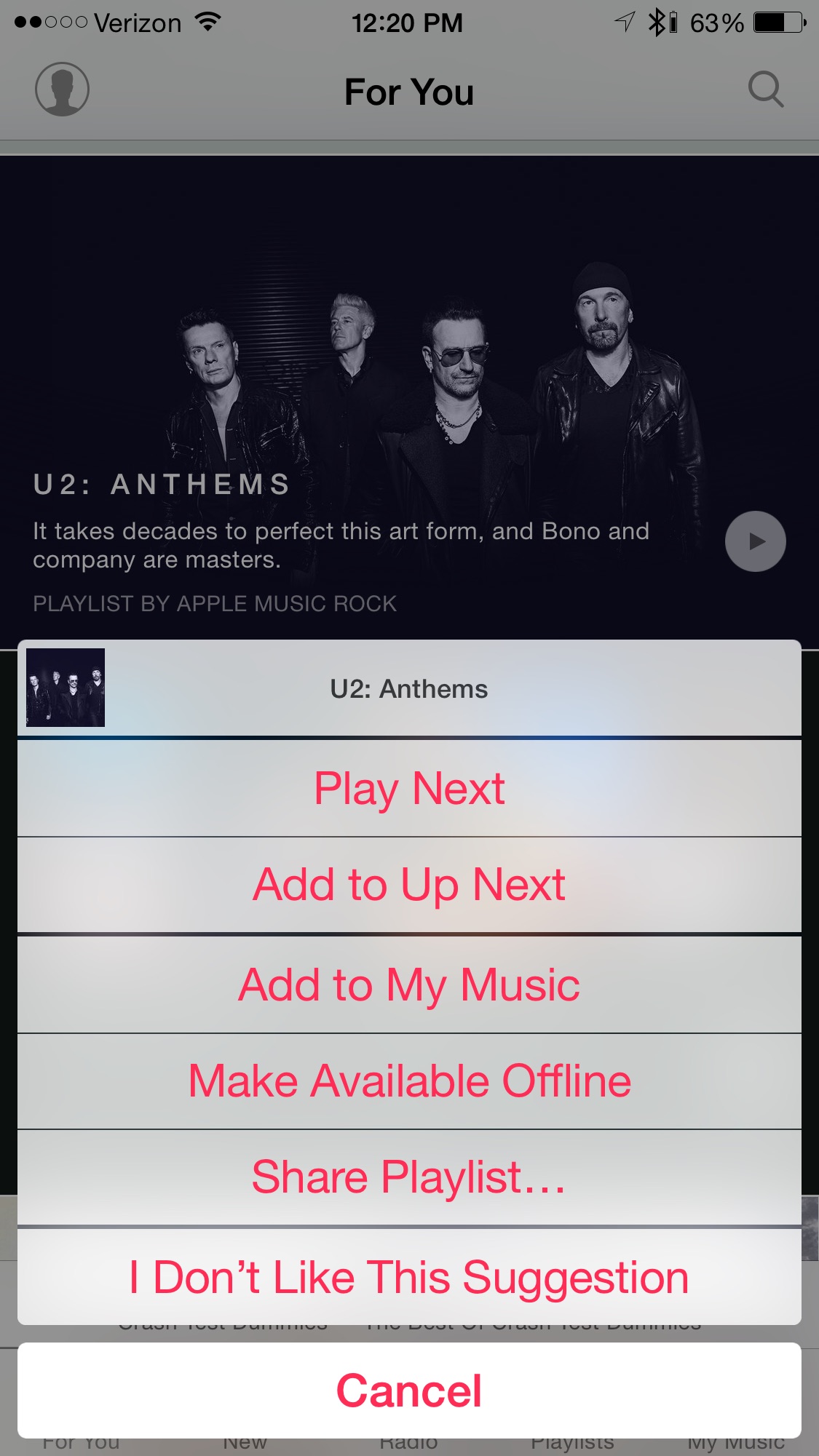
Task: Open the Share Playlist option
Action: pos(409,1177)
